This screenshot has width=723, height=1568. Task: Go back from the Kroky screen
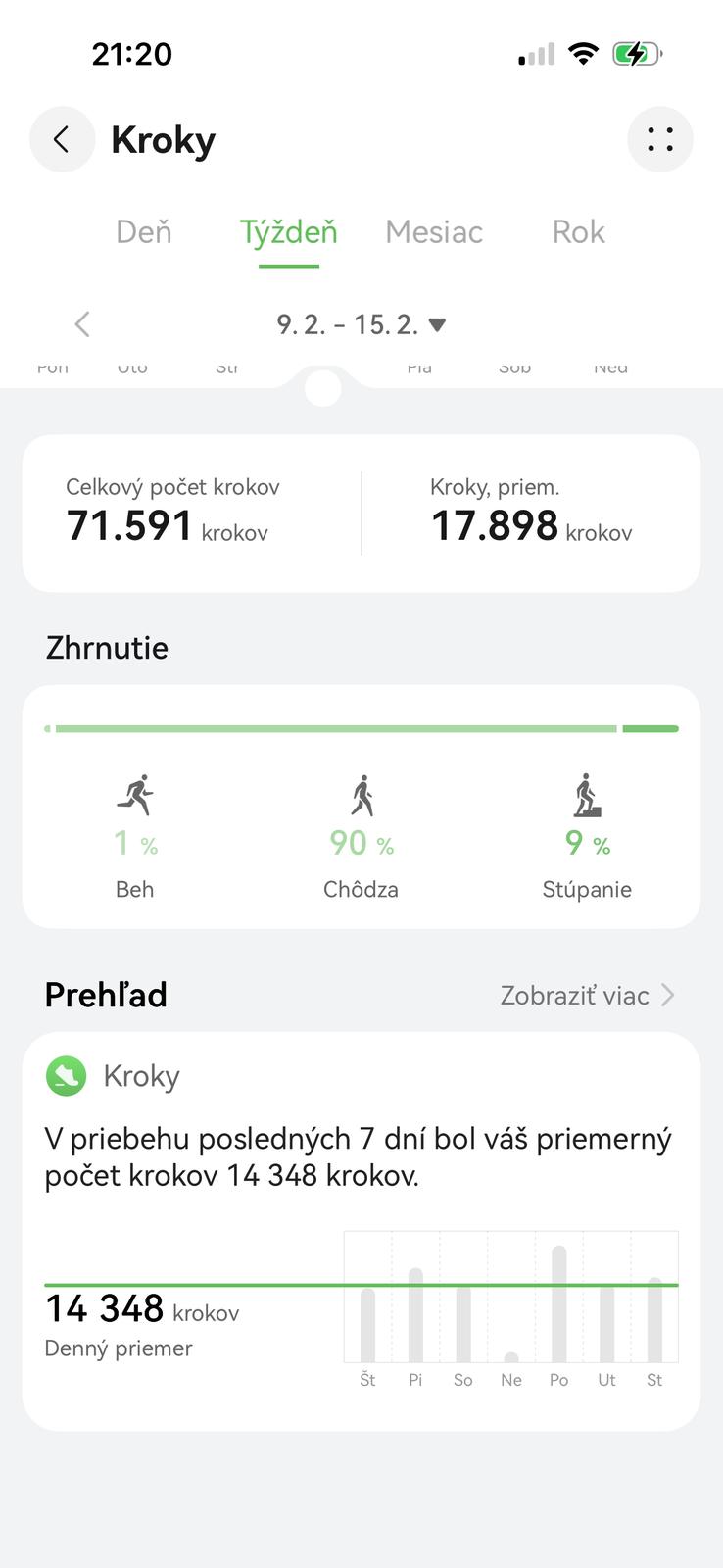click(62, 140)
